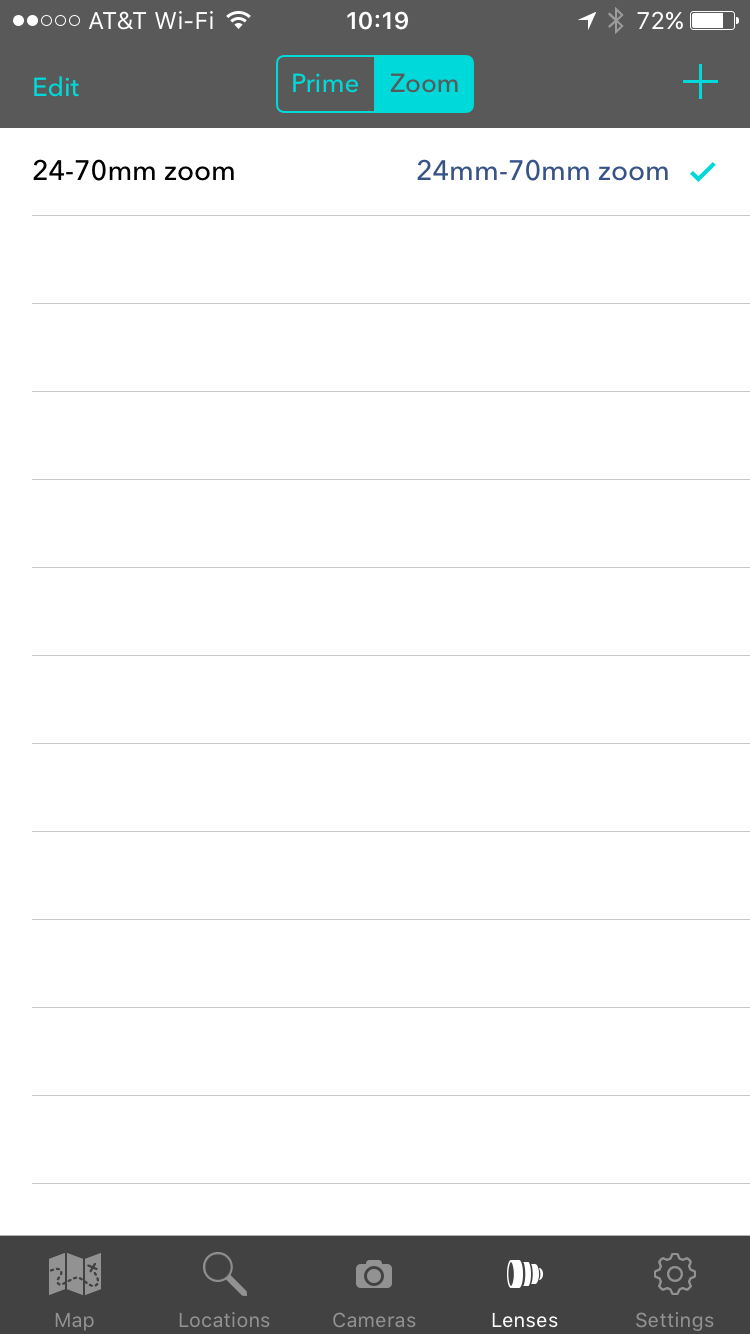The width and height of the screenshot is (750, 1334).
Task: Go to the Locations tab
Action: [224, 1289]
